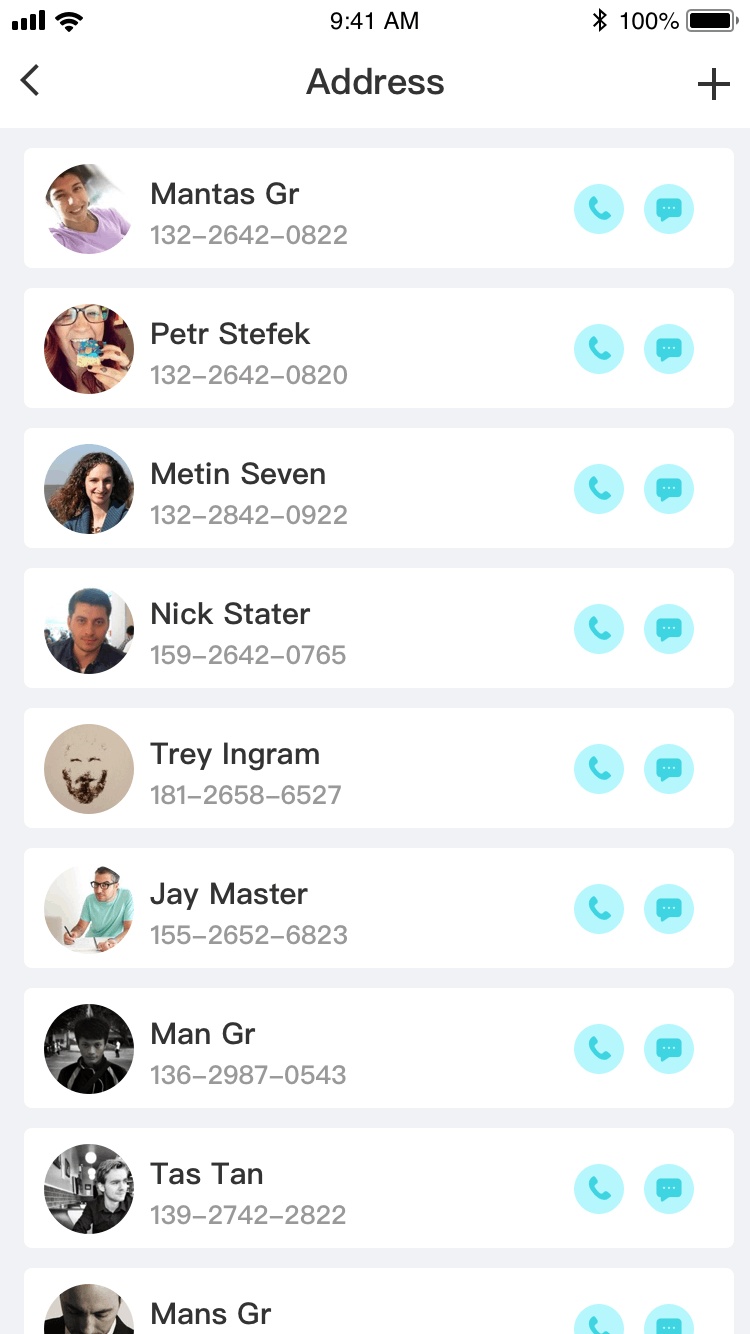Open Jay Master's contact entry
Viewport: 750px width, 1334px height.
pyautogui.click(x=300, y=909)
